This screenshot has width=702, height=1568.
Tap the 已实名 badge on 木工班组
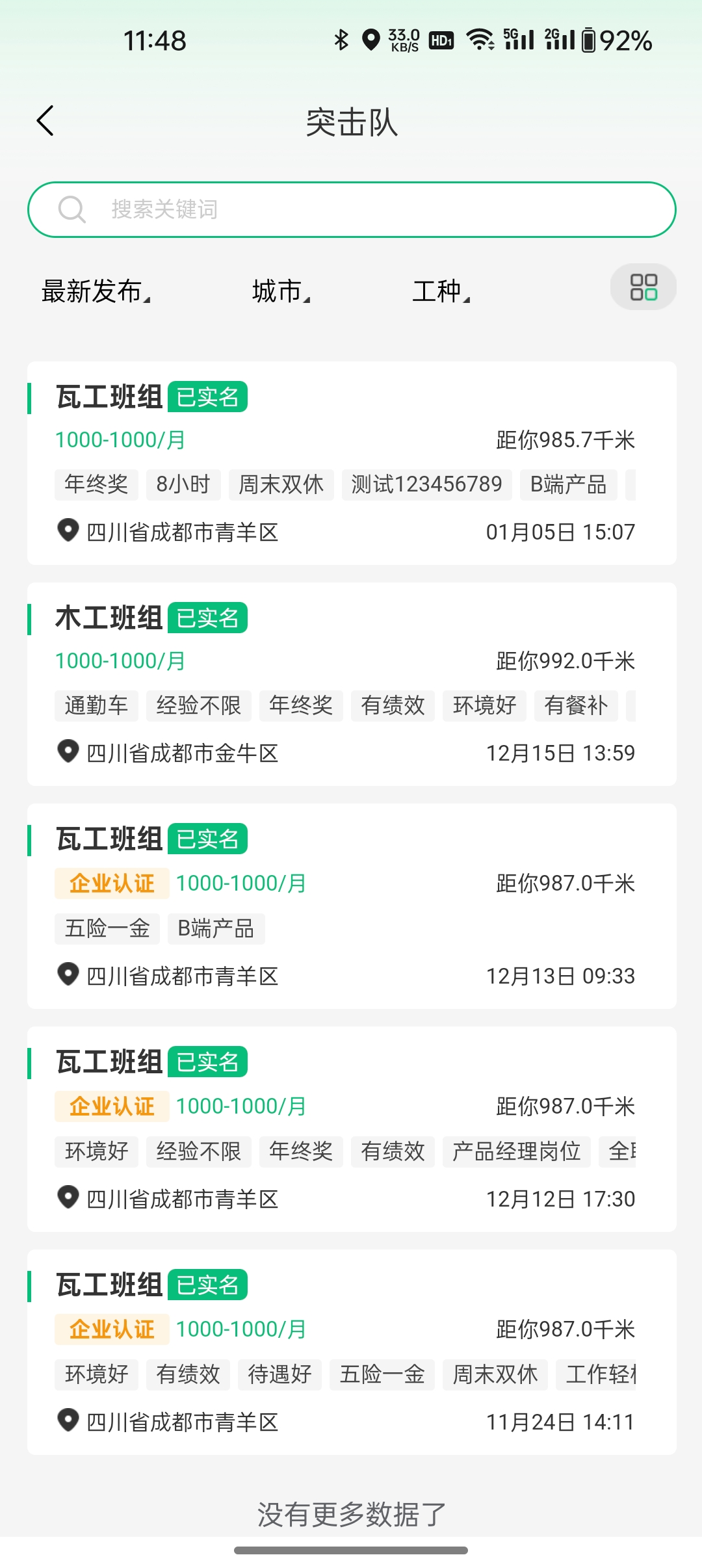(207, 618)
